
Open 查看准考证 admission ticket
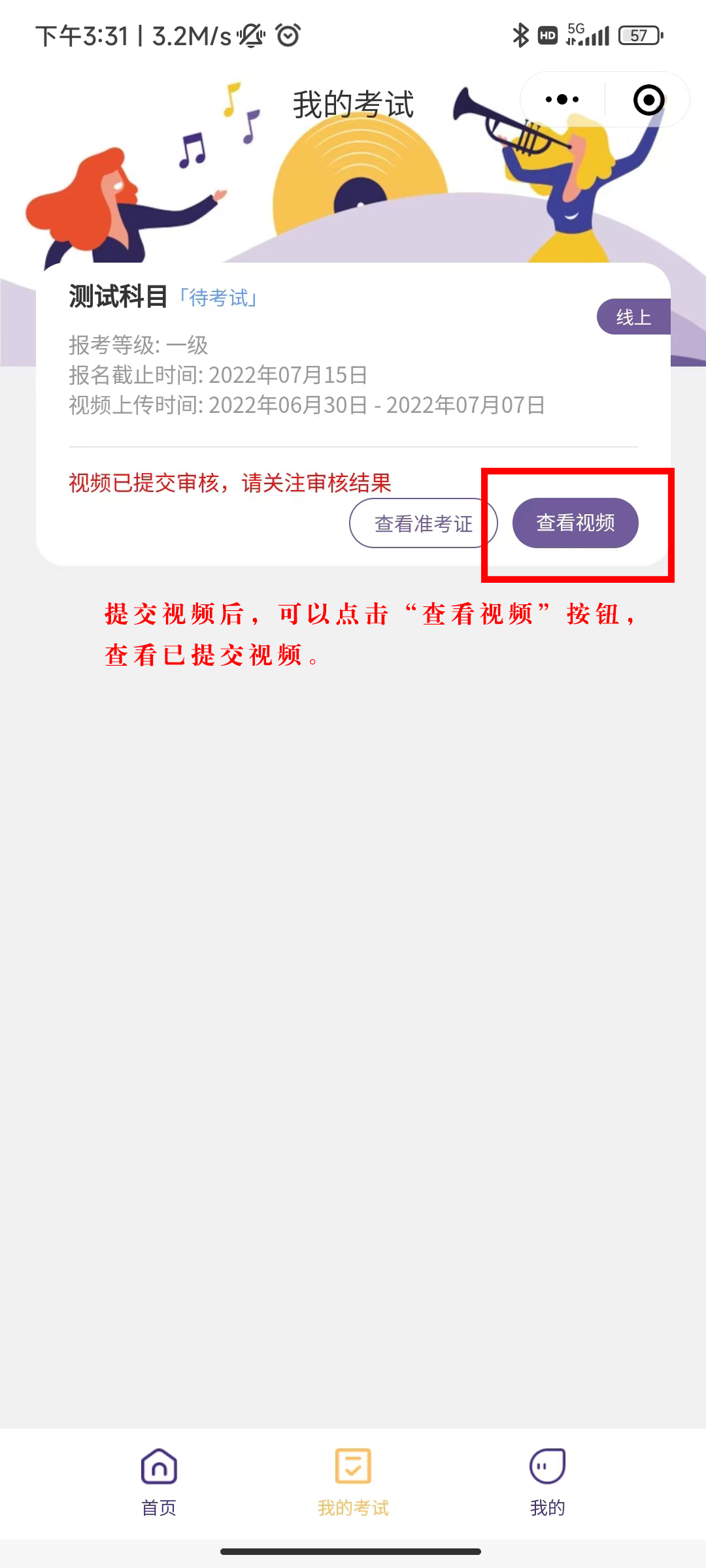423,523
